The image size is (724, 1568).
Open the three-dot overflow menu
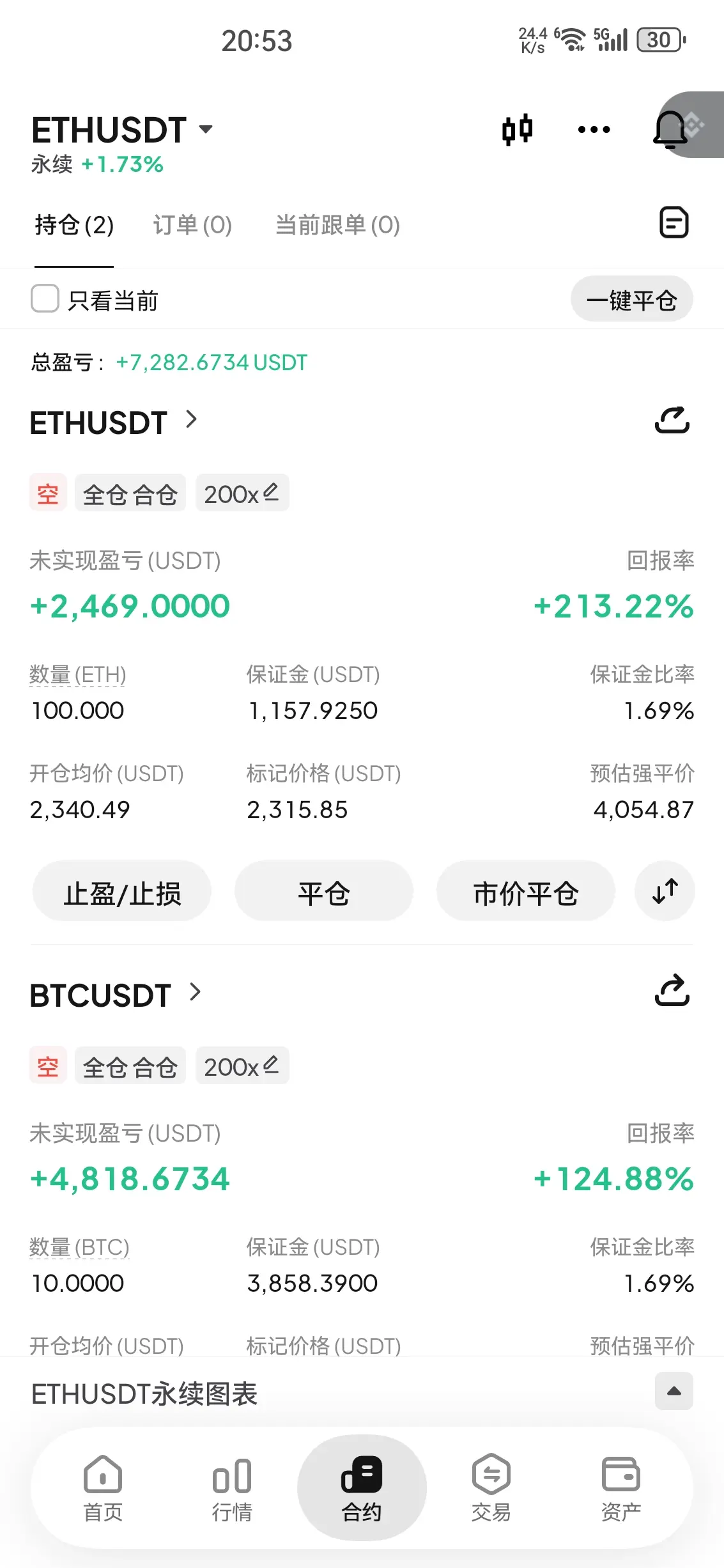(x=594, y=130)
